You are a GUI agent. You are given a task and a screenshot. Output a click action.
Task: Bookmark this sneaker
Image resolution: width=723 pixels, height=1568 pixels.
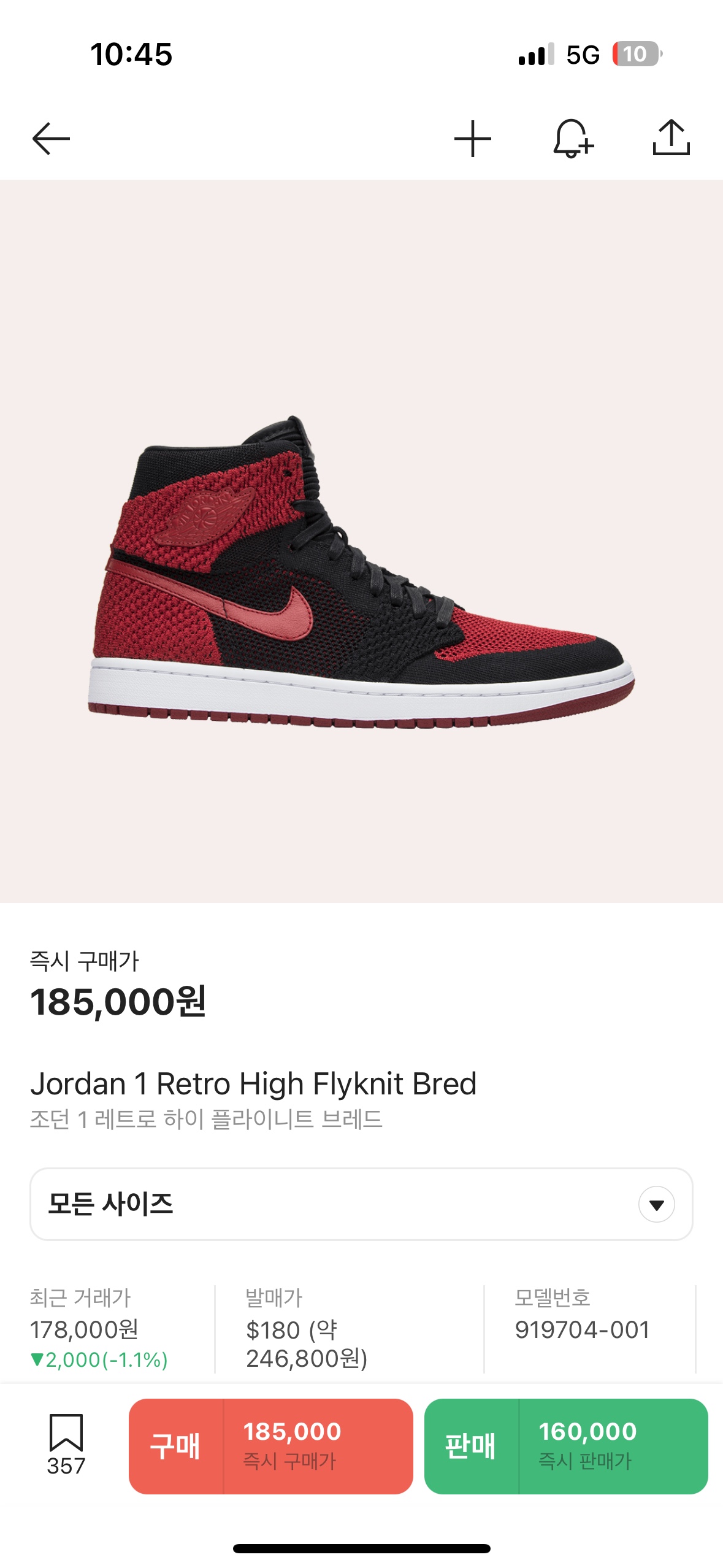(x=66, y=1444)
